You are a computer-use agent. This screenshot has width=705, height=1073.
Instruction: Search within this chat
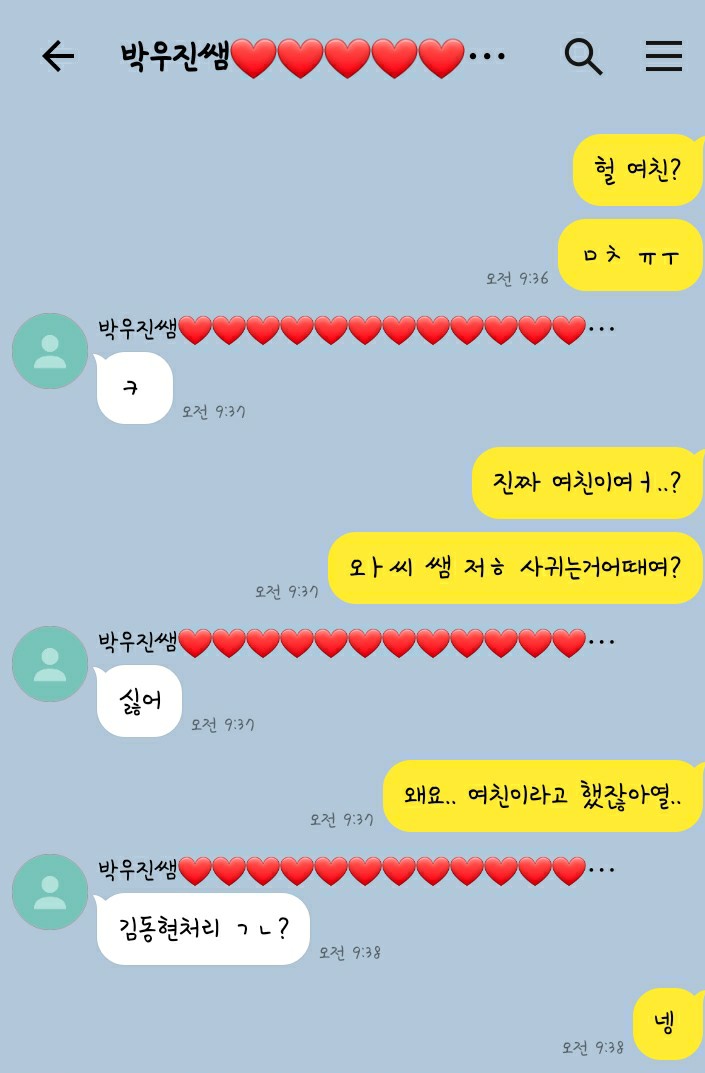click(583, 57)
